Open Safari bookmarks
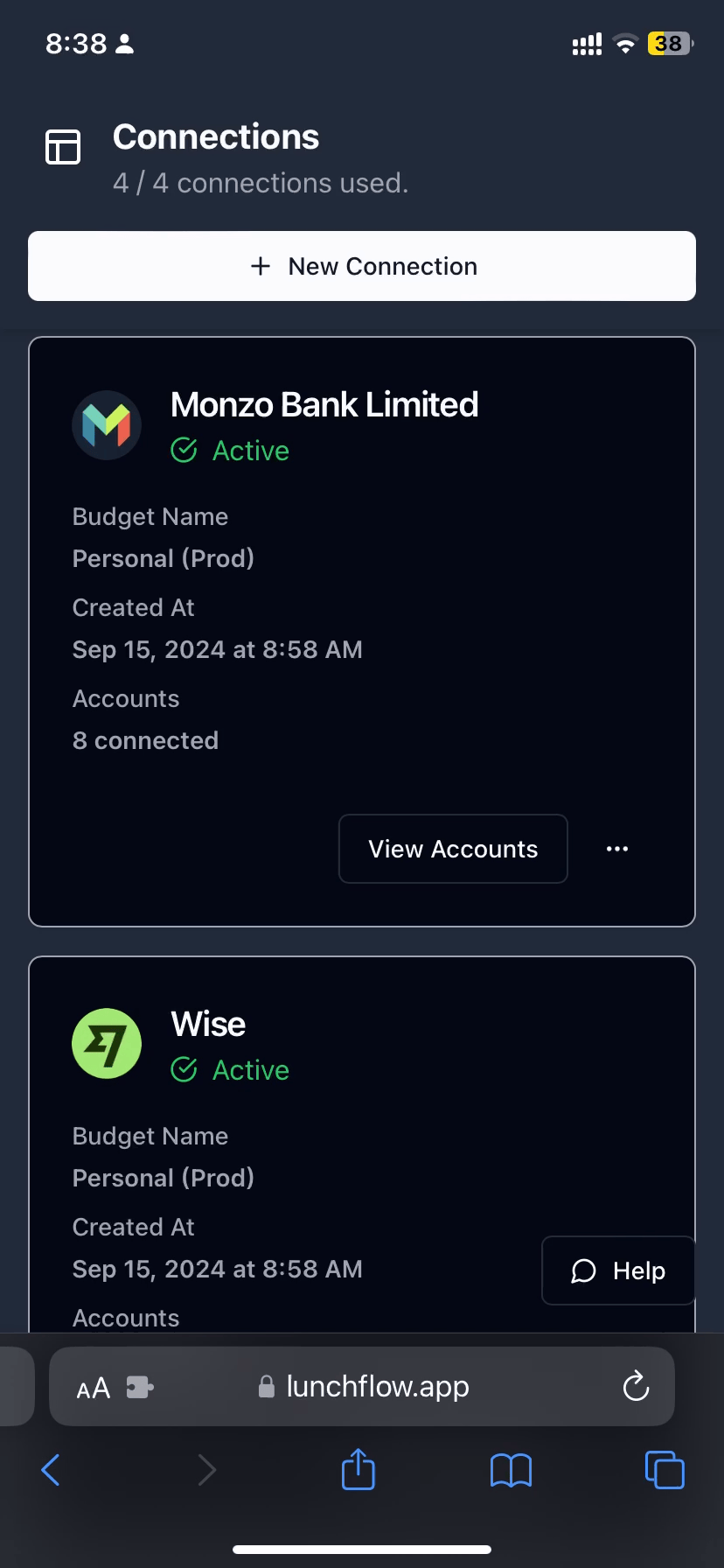 [512, 1470]
